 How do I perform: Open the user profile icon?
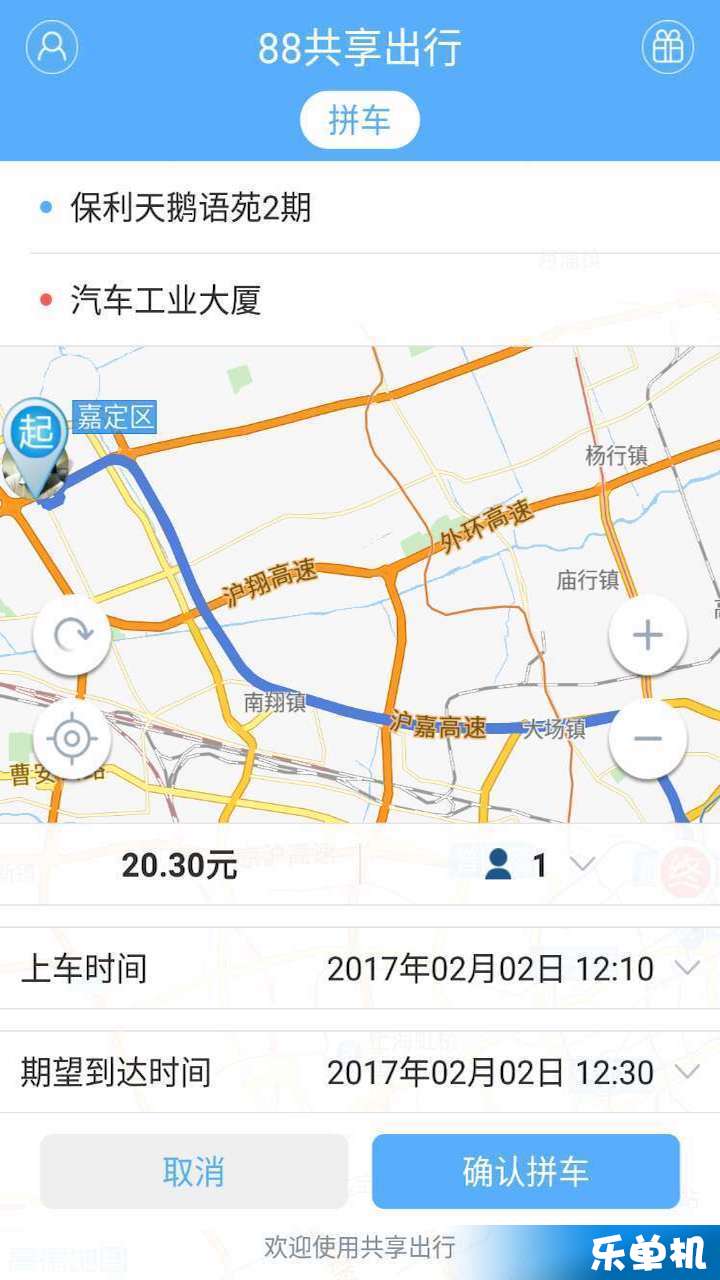point(52,47)
